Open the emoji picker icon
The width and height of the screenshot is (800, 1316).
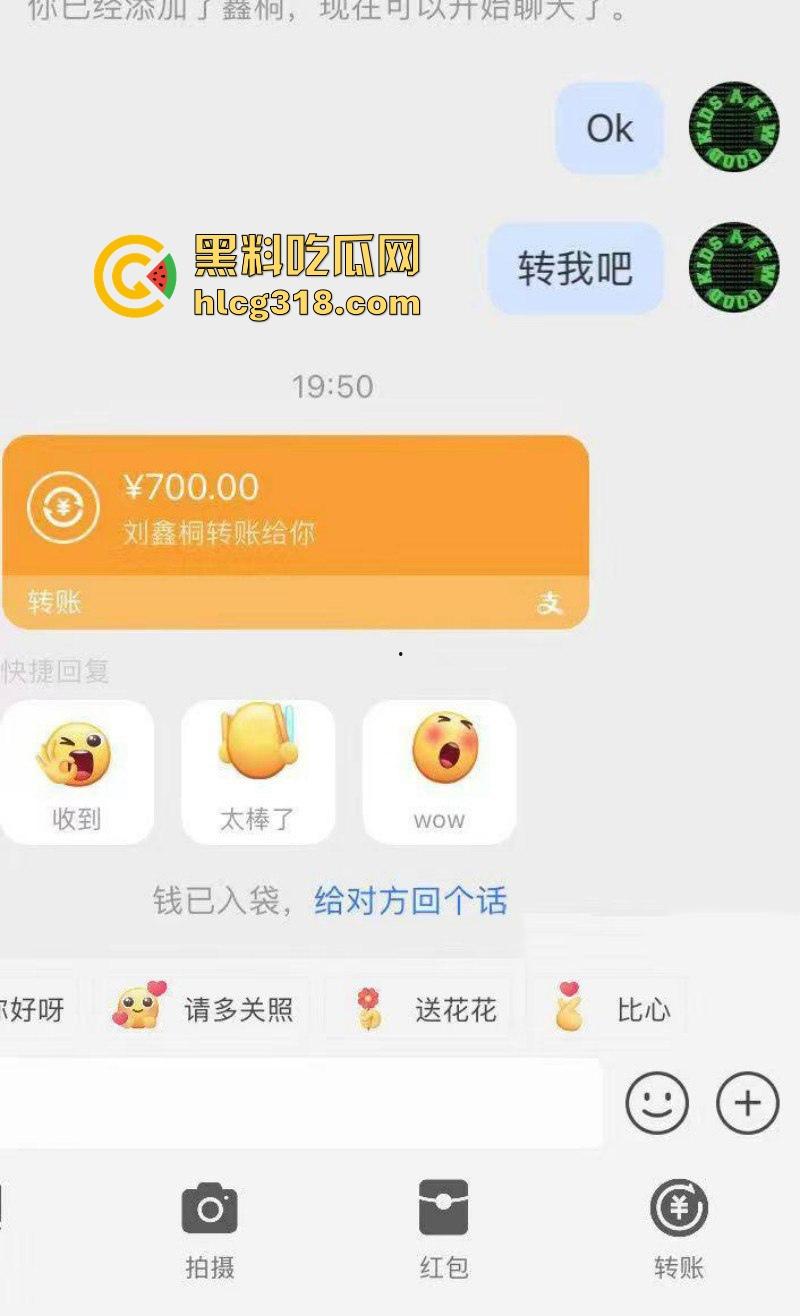657,1103
